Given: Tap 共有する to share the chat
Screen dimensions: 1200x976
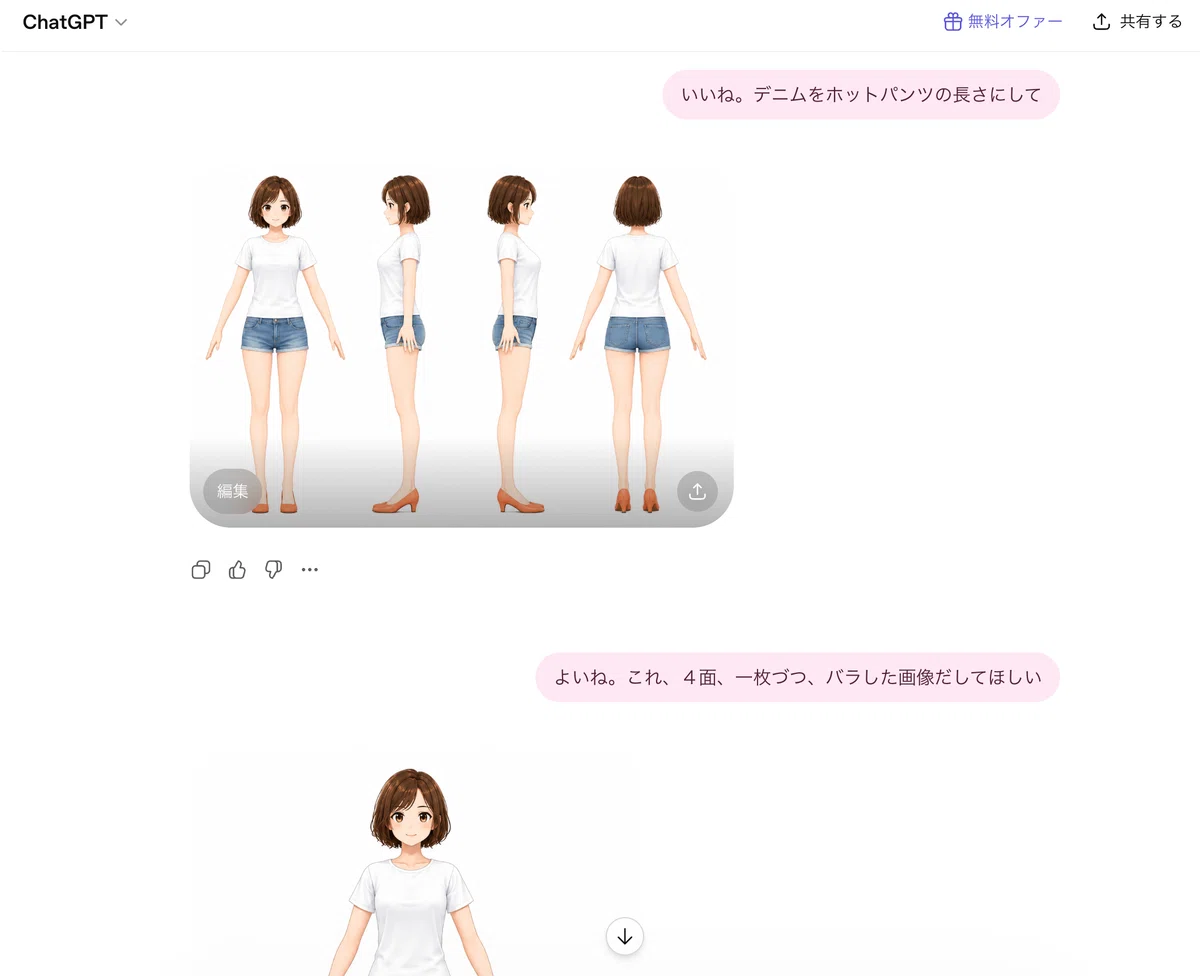Looking at the screenshot, I should [1138, 22].
